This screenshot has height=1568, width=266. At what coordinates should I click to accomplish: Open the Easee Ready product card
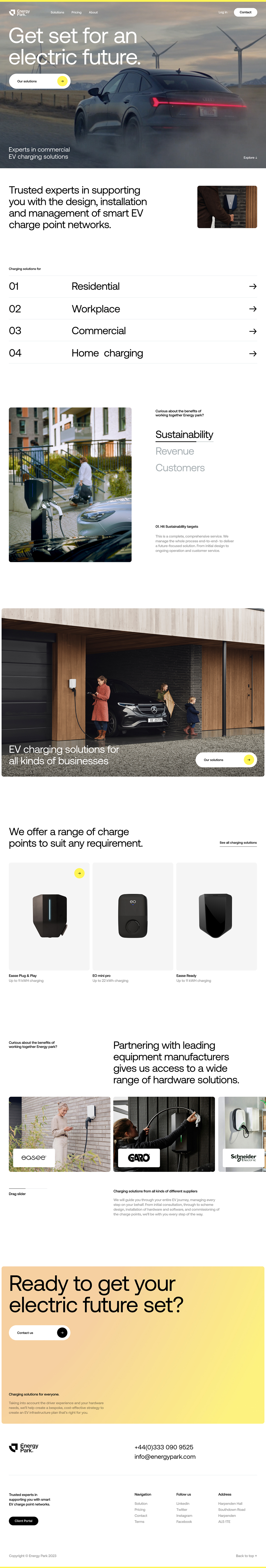click(216, 916)
